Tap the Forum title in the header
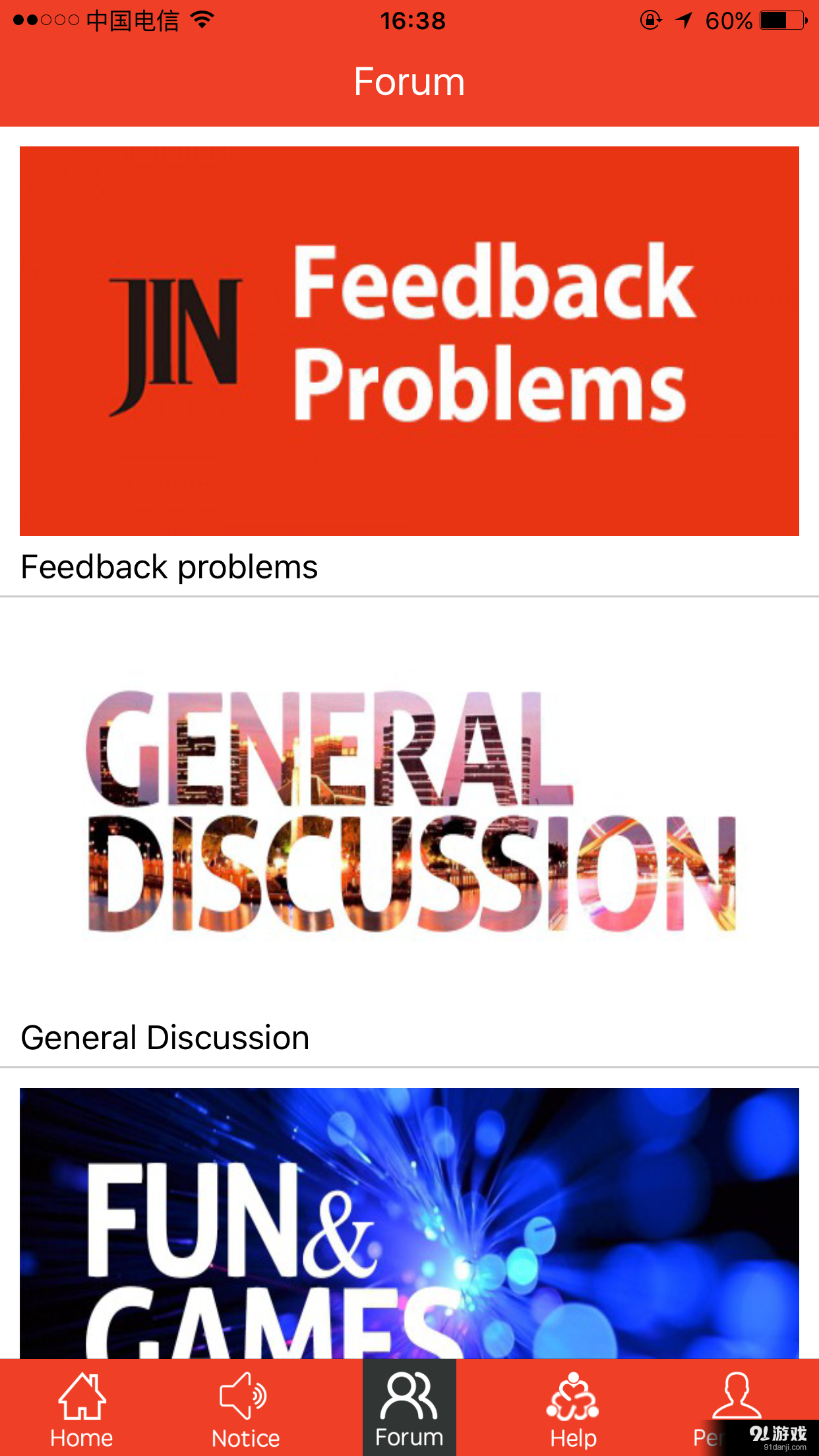This screenshot has height=1456, width=819. coord(409,80)
